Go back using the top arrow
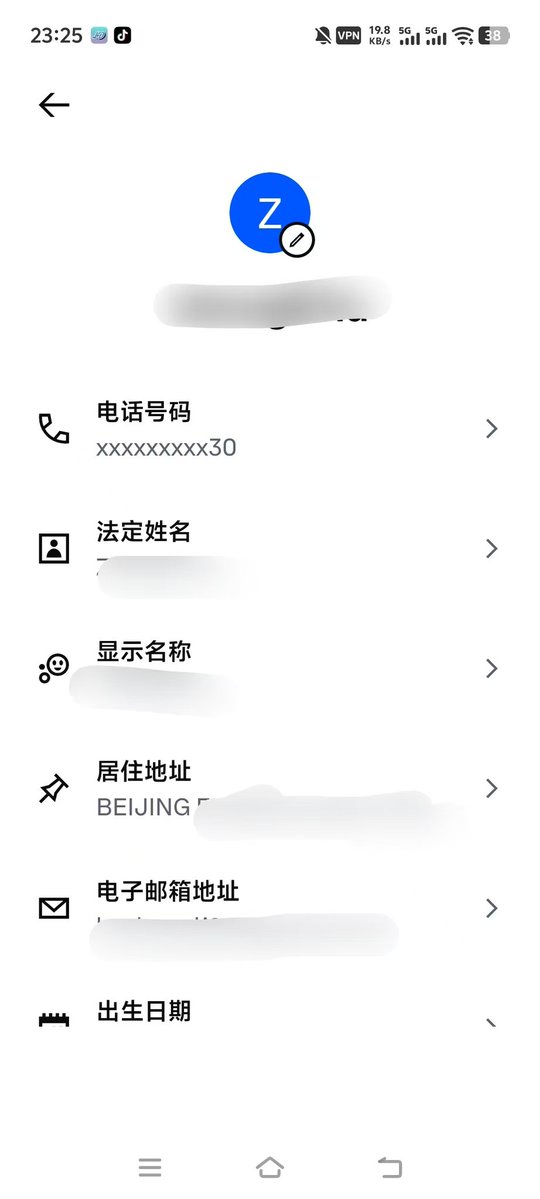 tap(54, 105)
